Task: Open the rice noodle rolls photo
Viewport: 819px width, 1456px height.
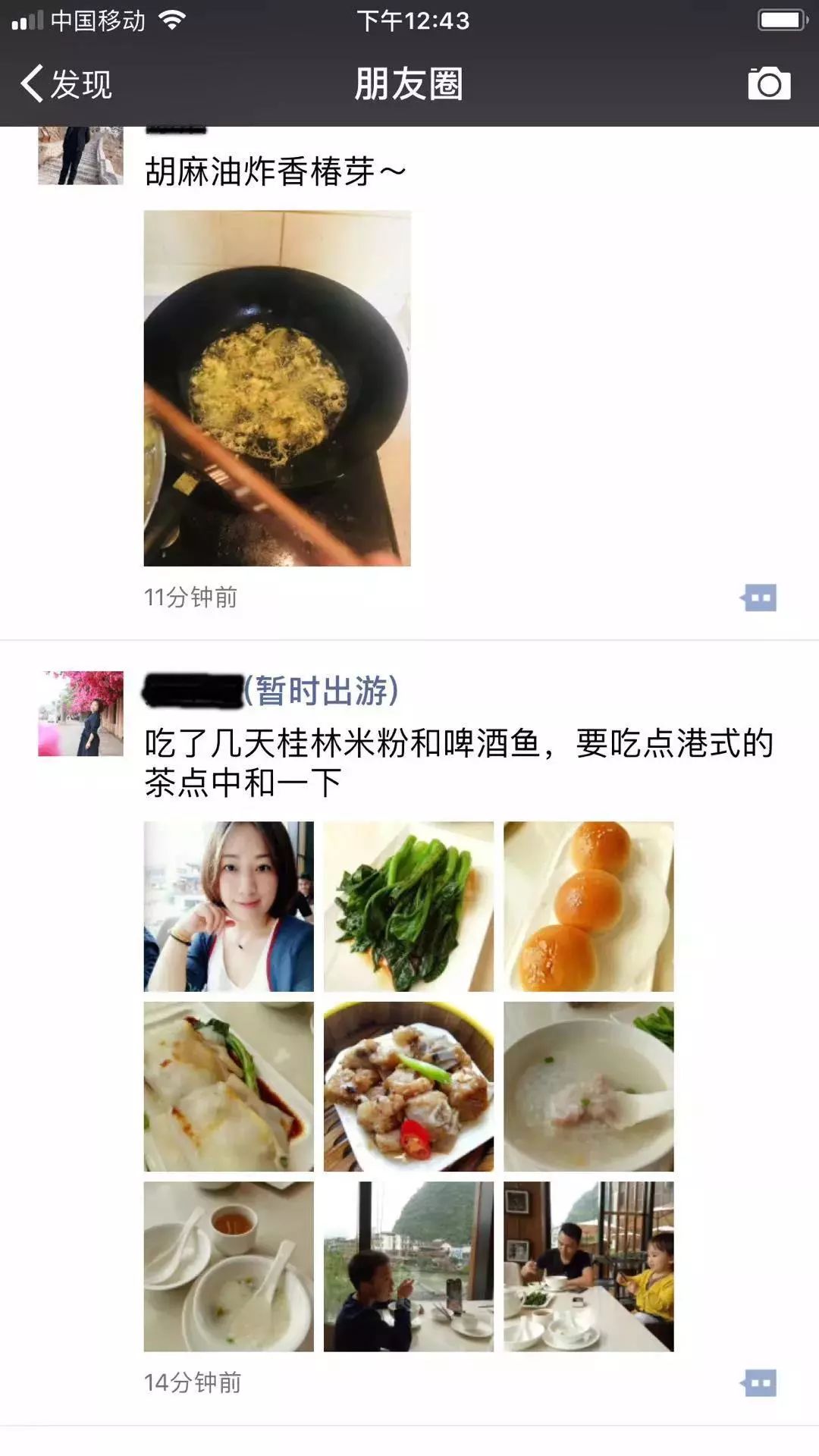Action: tap(228, 1086)
